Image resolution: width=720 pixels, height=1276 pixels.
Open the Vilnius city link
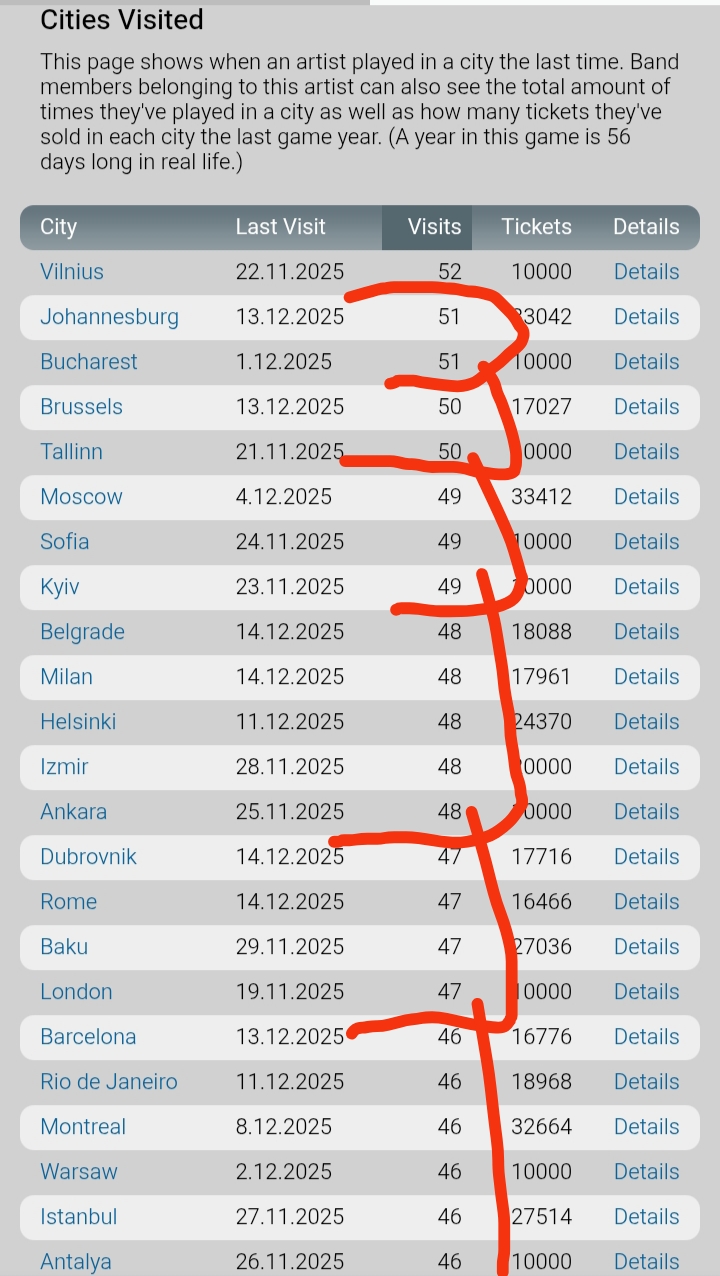72,272
